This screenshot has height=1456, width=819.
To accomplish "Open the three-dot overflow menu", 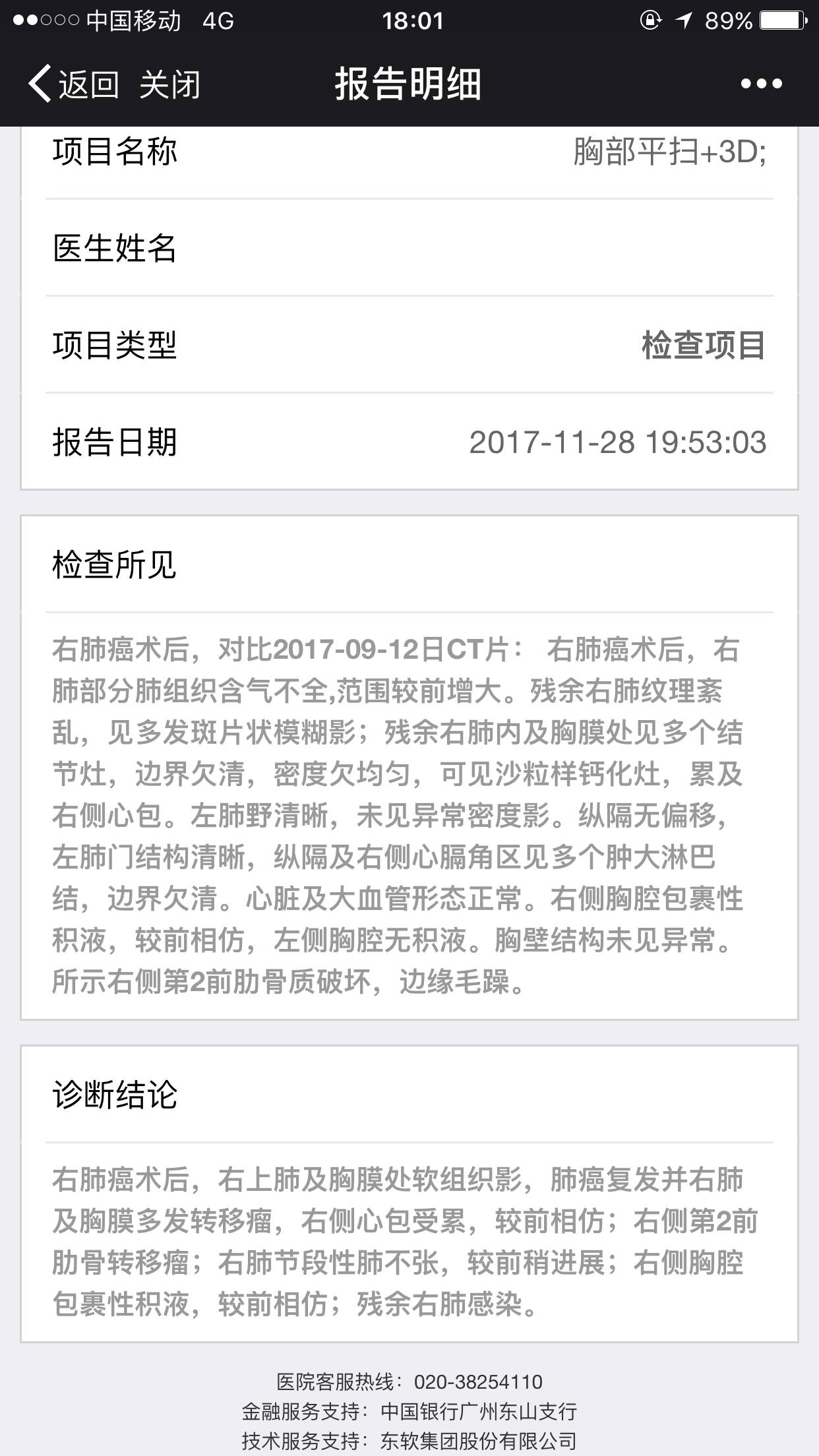I will [x=761, y=84].
